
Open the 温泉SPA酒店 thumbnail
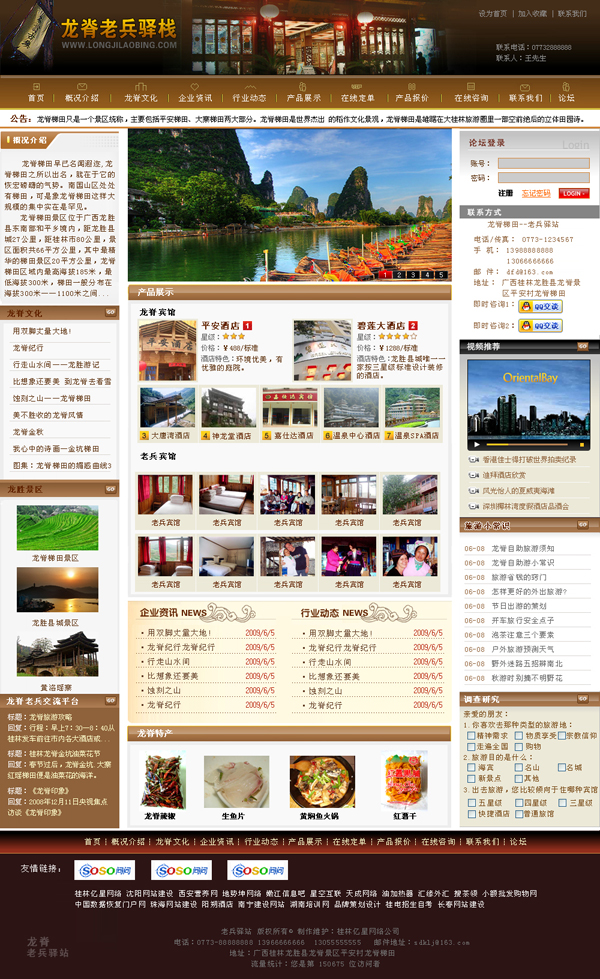[411, 410]
